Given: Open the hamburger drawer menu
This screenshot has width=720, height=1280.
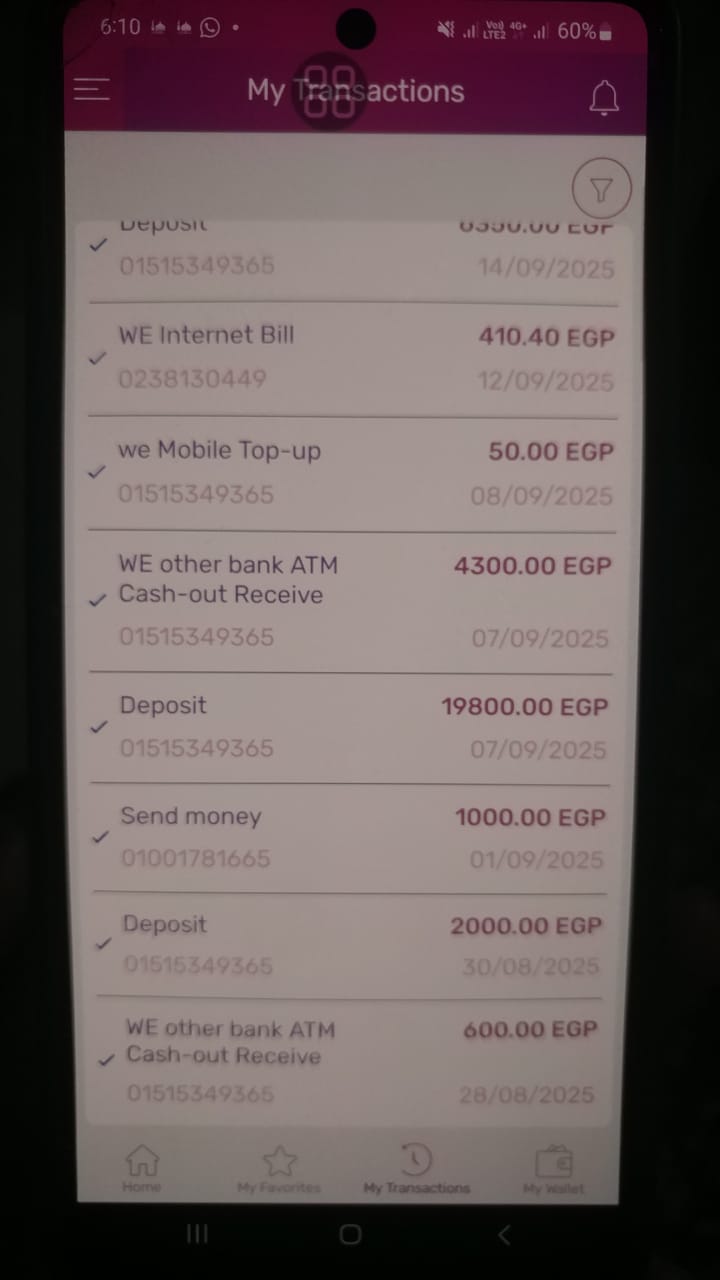Looking at the screenshot, I should (x=91, y=89).
